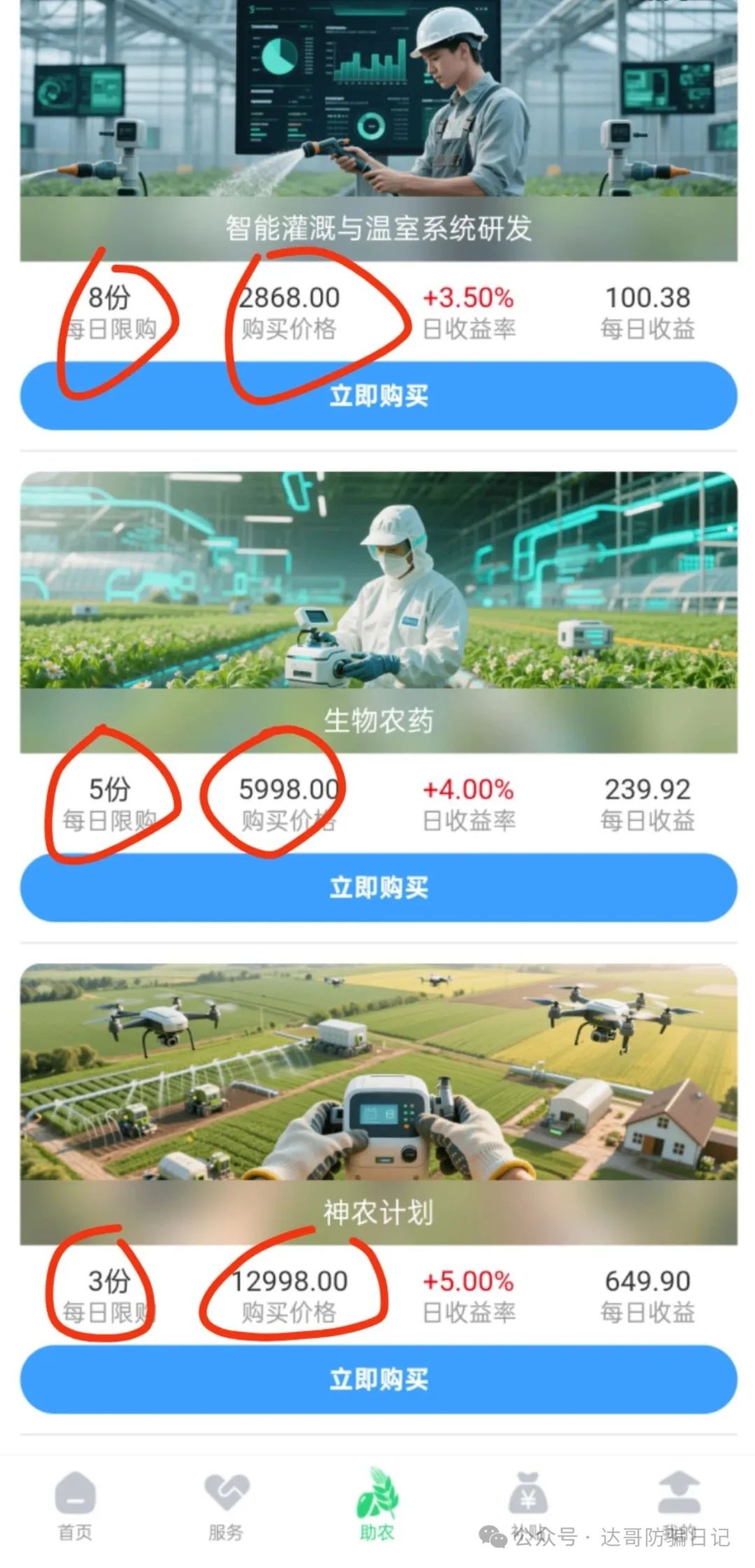The height and width of the screenshot is (1568, 755).
Task: Purchase the 神农计划 product
Action: [378, 1379]
